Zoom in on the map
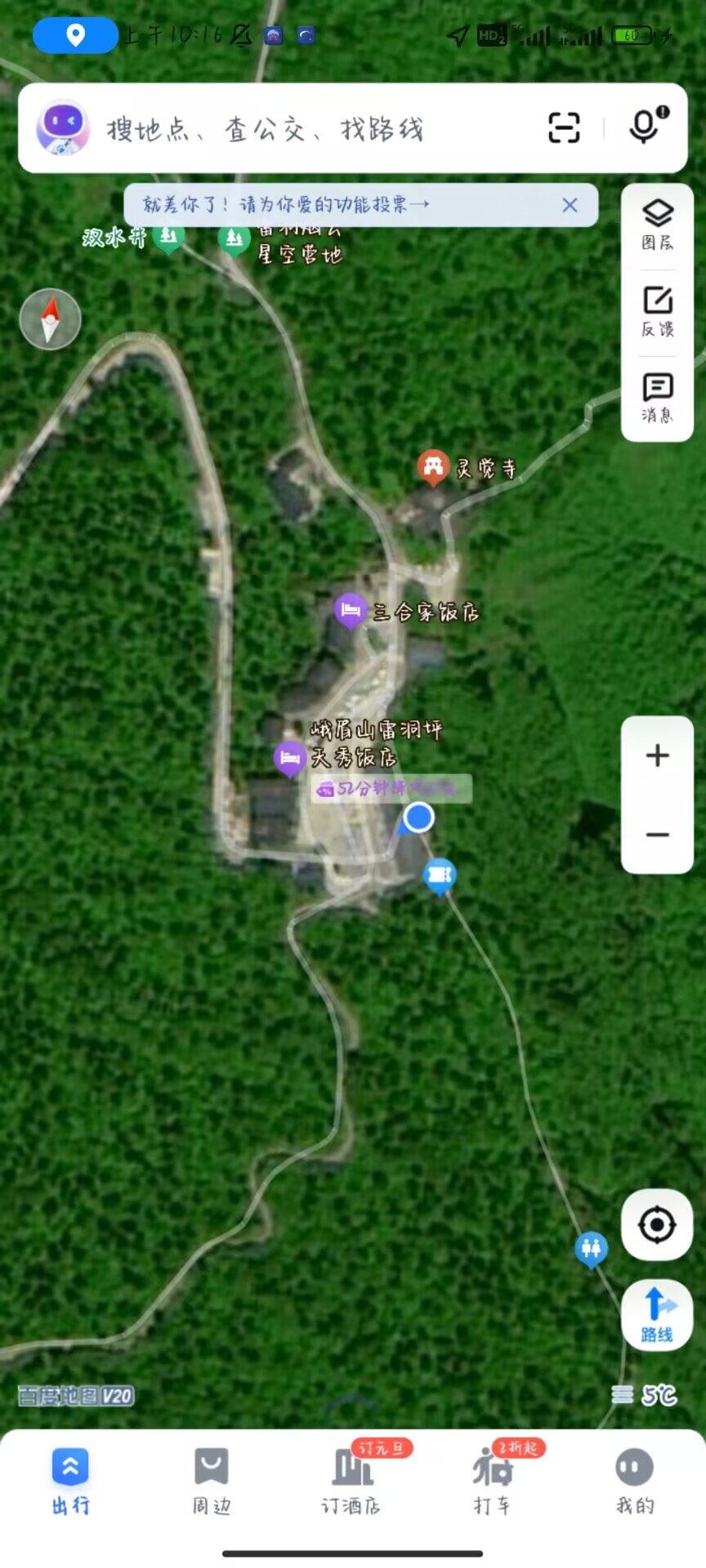The width and height of the screenshot is (706, 1568). point(658,755)
